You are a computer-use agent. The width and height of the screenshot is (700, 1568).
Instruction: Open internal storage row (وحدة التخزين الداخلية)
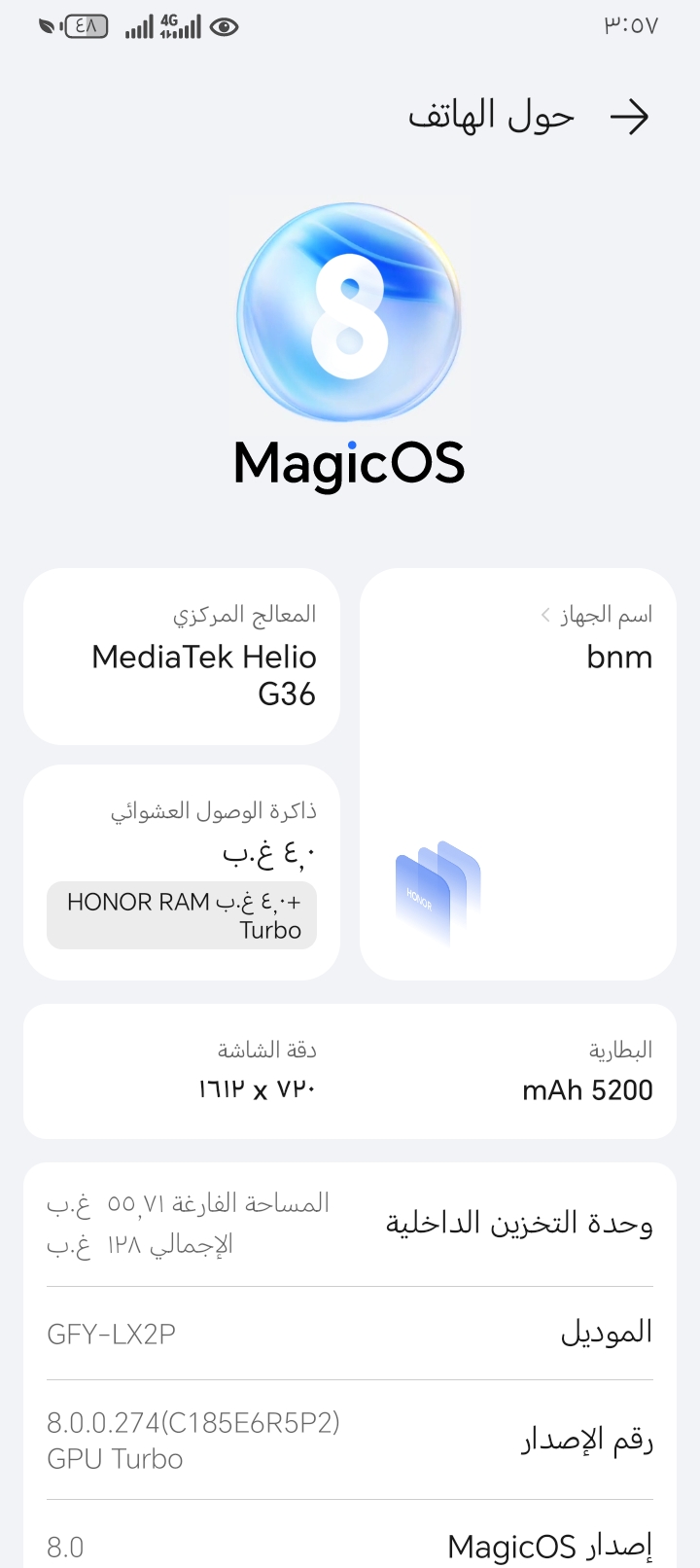click(x=350, y=1224)
